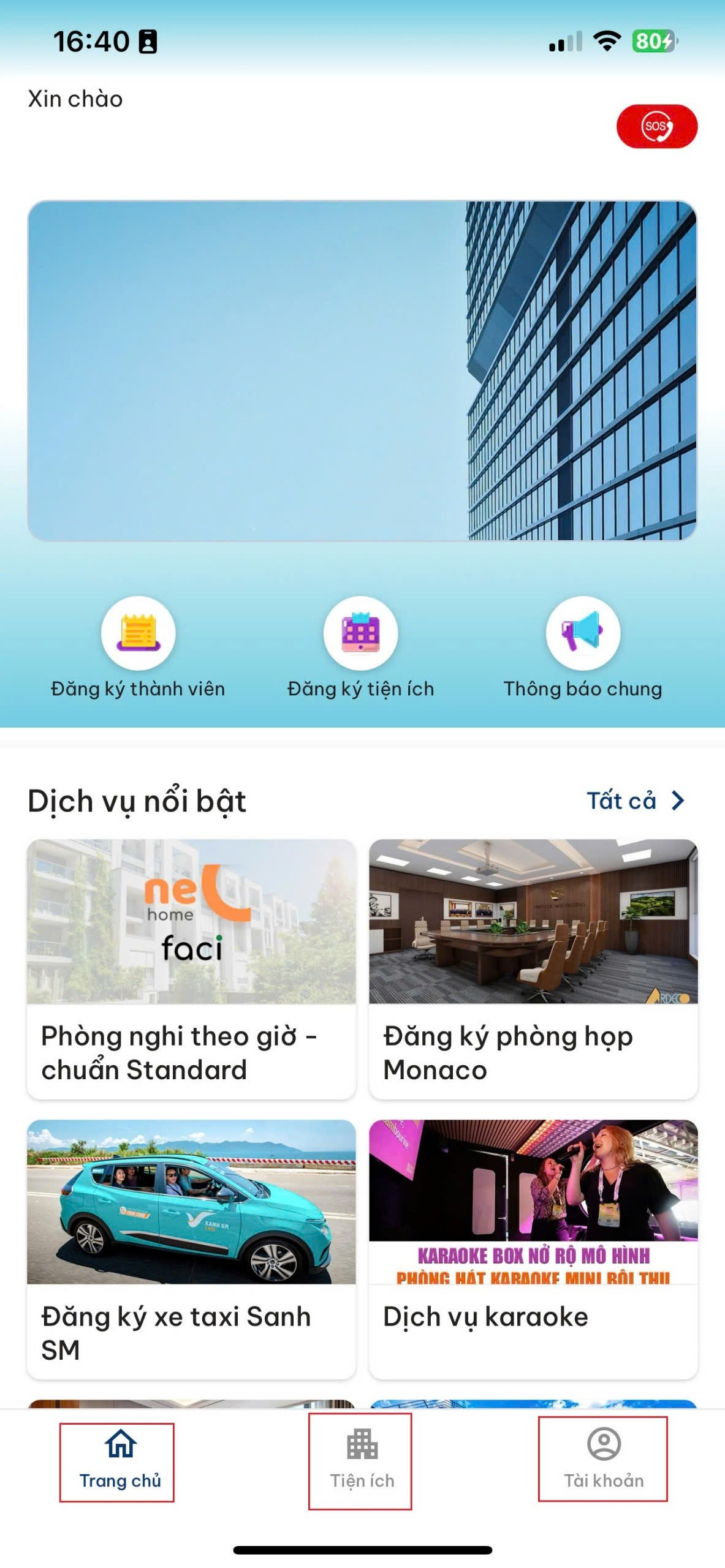725x1568 pixels.
Task: Open Đăng ký phòng họp Monaco card
Action: coord(533,968)
